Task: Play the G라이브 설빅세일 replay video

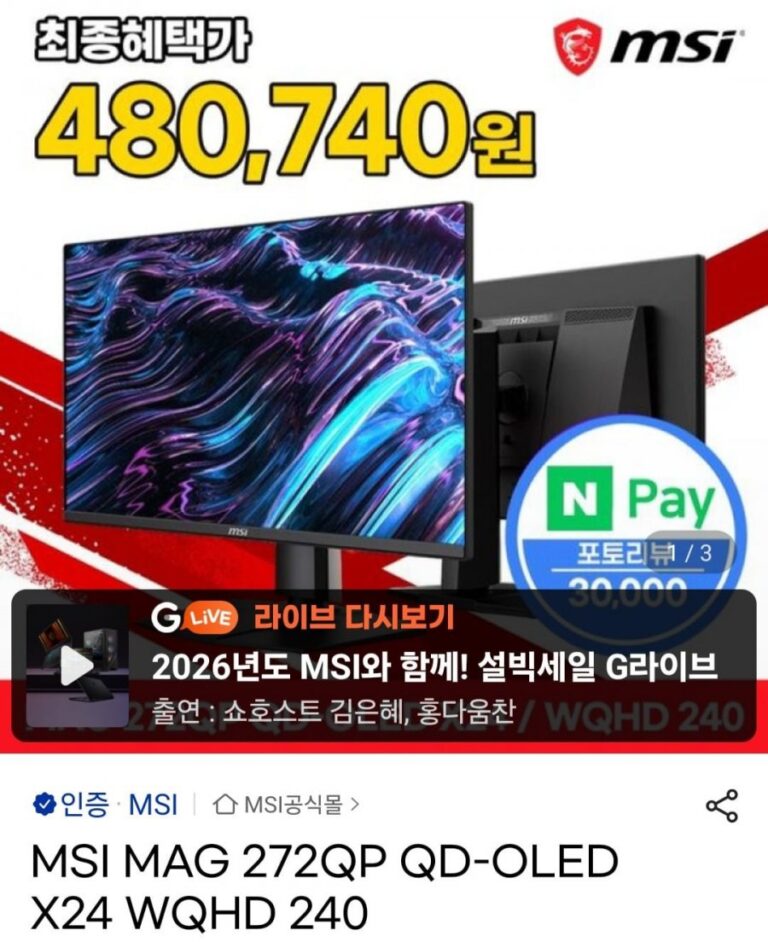Action: click(x=77, y=666)
